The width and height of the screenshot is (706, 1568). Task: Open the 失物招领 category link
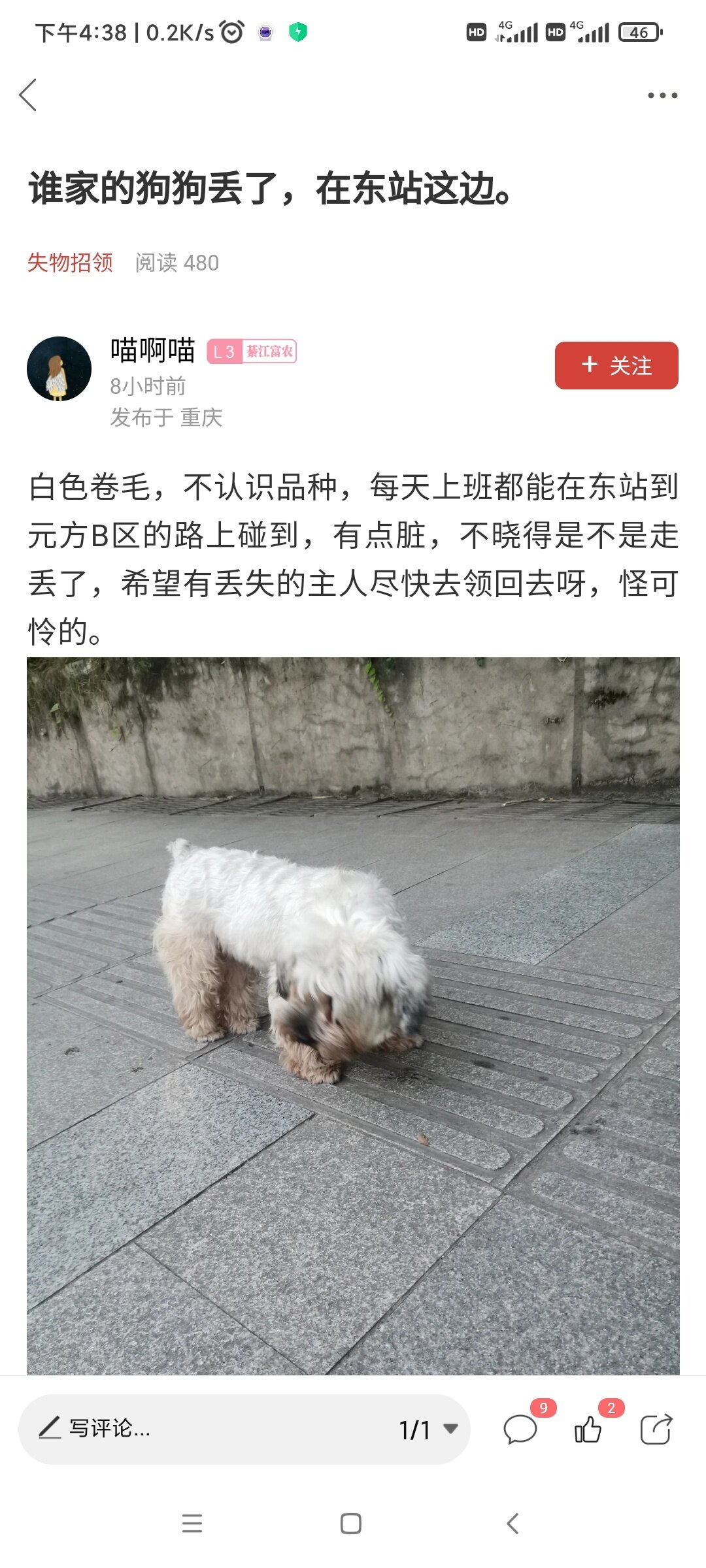(70, 263)
